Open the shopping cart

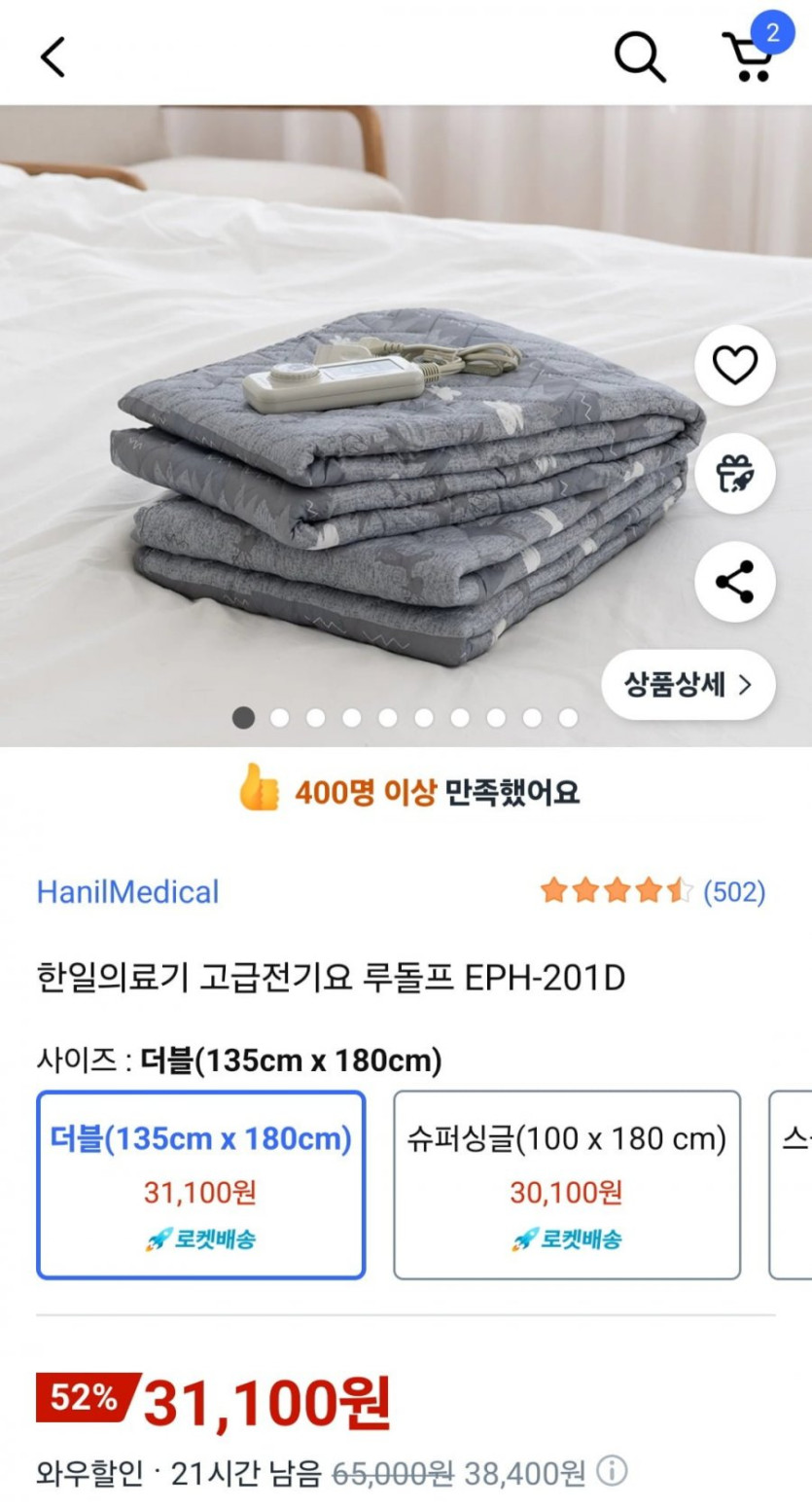(749, 55)
